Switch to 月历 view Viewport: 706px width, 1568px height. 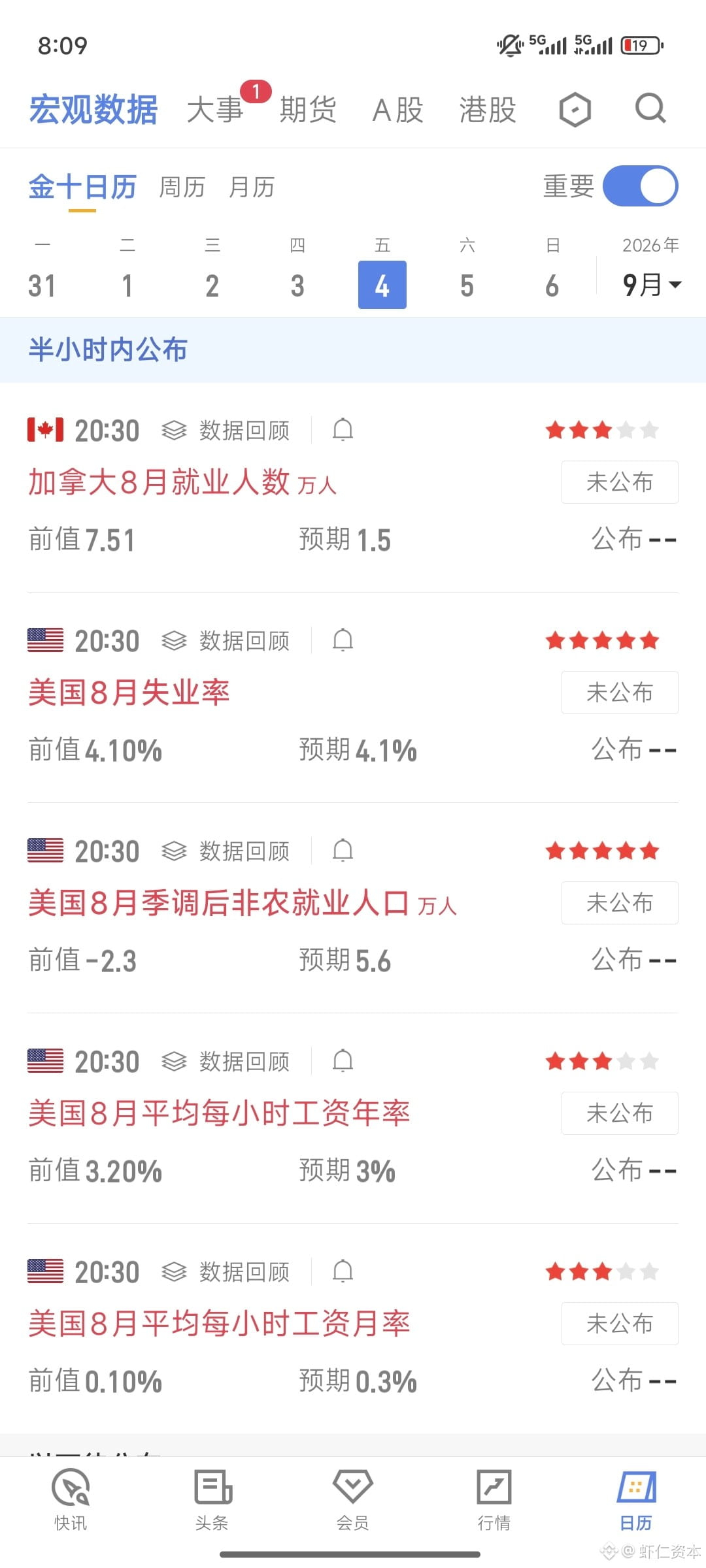click(x=252, y=187)
